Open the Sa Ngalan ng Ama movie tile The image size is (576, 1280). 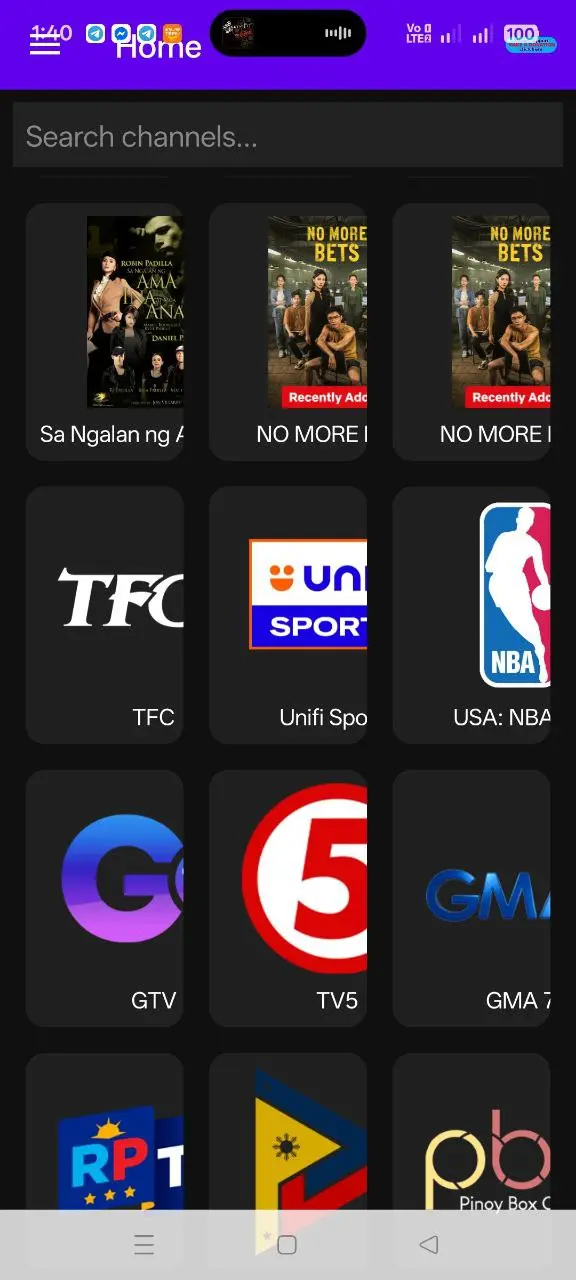(105, 332)
